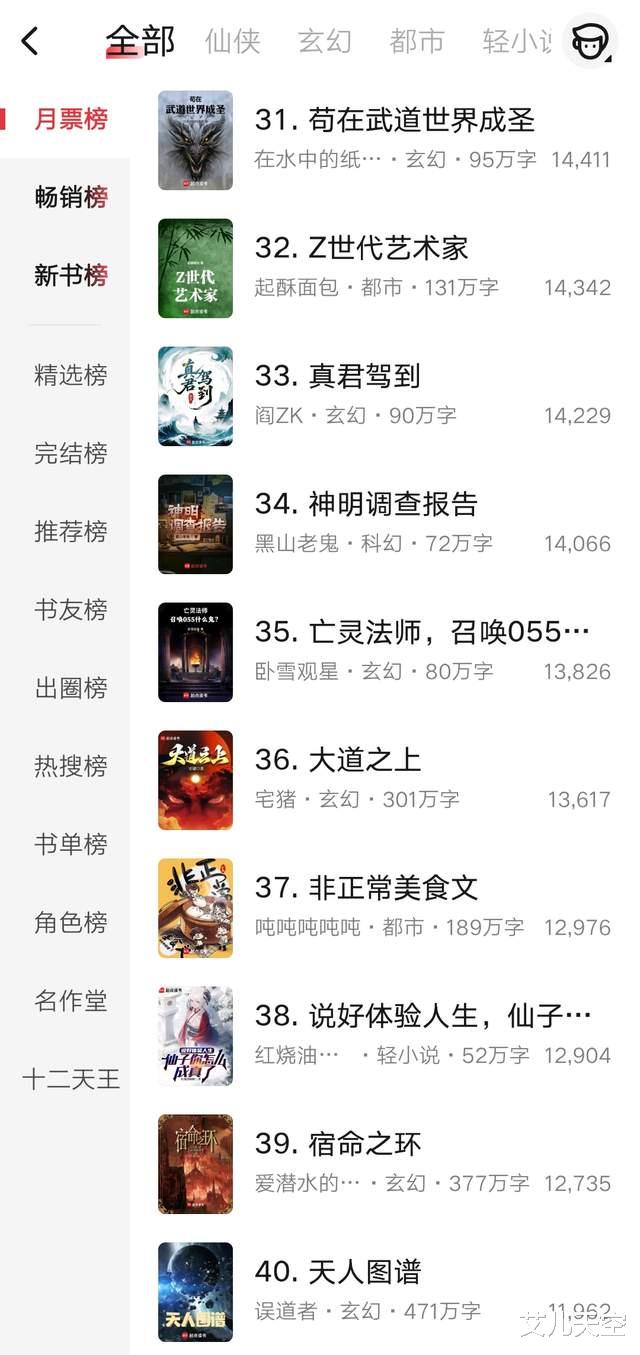Switch to the 仙侠 category tab
This screenshot has width=640, height=1355.
(232, 41)
